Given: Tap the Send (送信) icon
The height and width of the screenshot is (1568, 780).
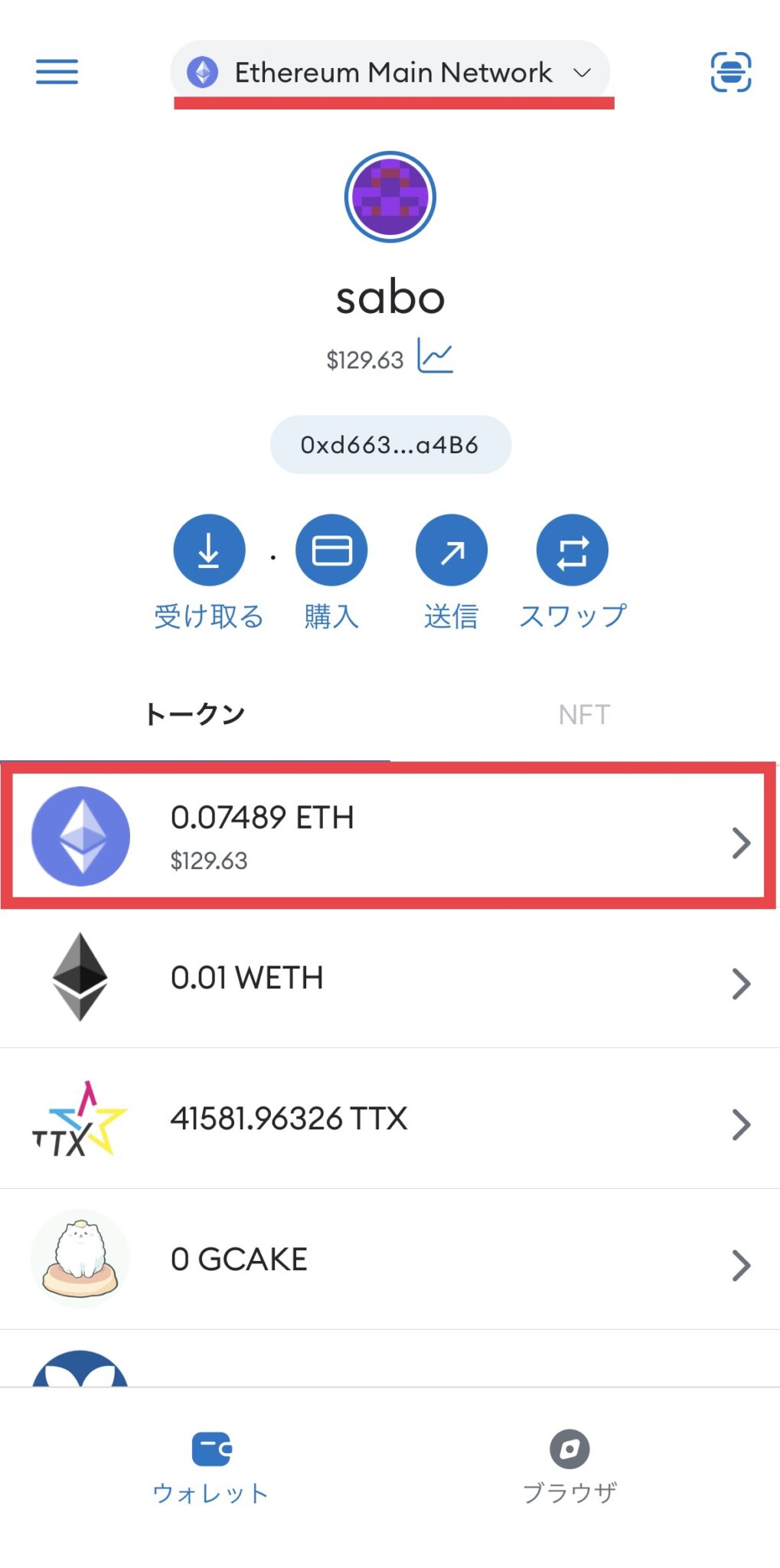Looking at the screenshot, I should (451, 549).
